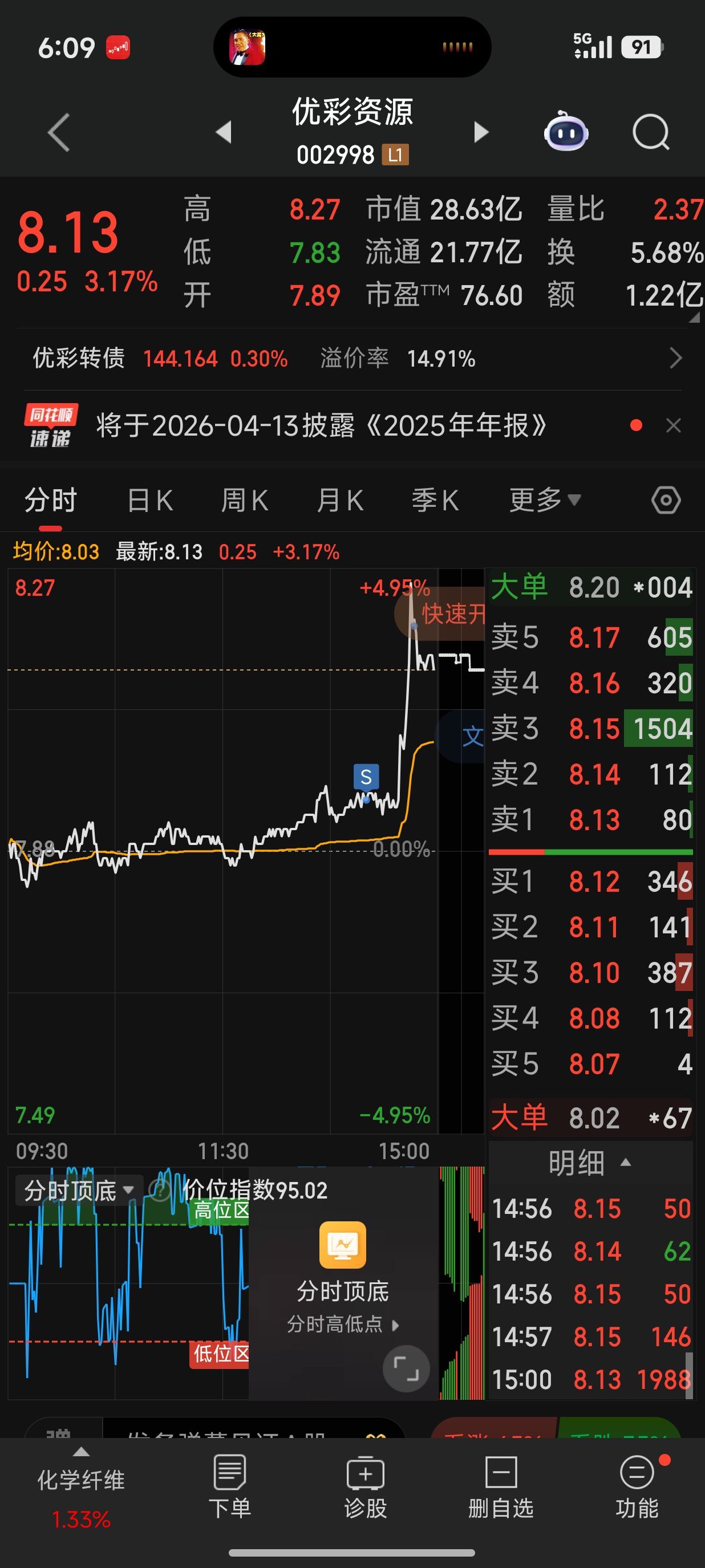
Task: Open chart settings hexagon icon
Action: point(666,501)
